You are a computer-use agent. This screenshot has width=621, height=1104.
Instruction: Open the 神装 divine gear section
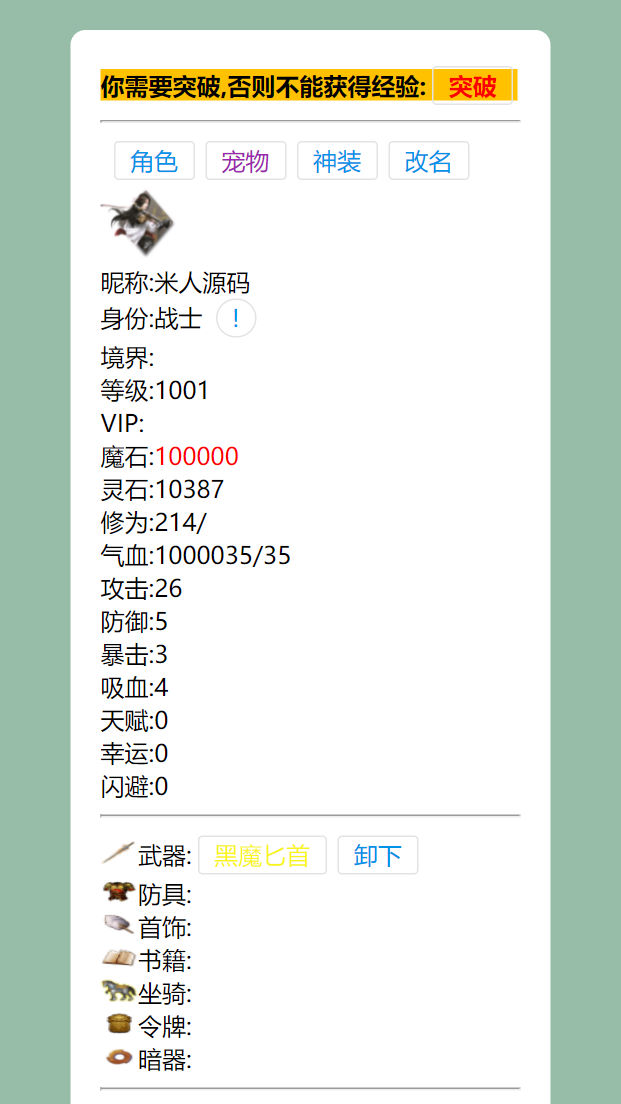337,161
